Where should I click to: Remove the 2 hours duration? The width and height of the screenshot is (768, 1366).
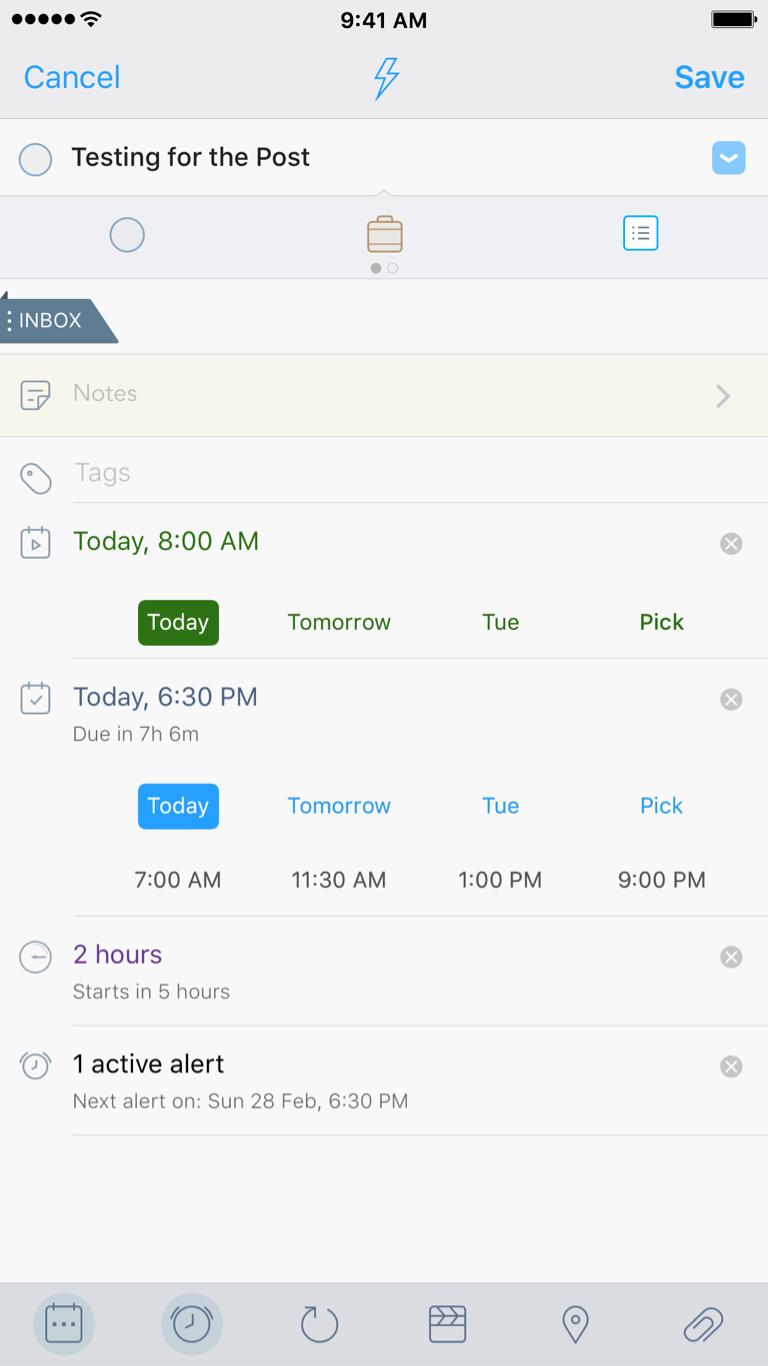[x=731, y=957]
